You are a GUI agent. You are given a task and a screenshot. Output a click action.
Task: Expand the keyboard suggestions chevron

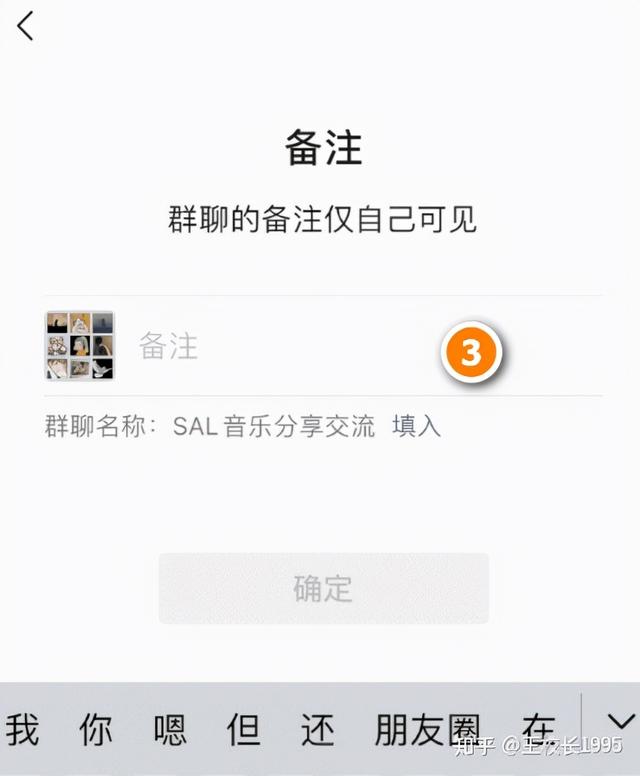tap(620, 722)
